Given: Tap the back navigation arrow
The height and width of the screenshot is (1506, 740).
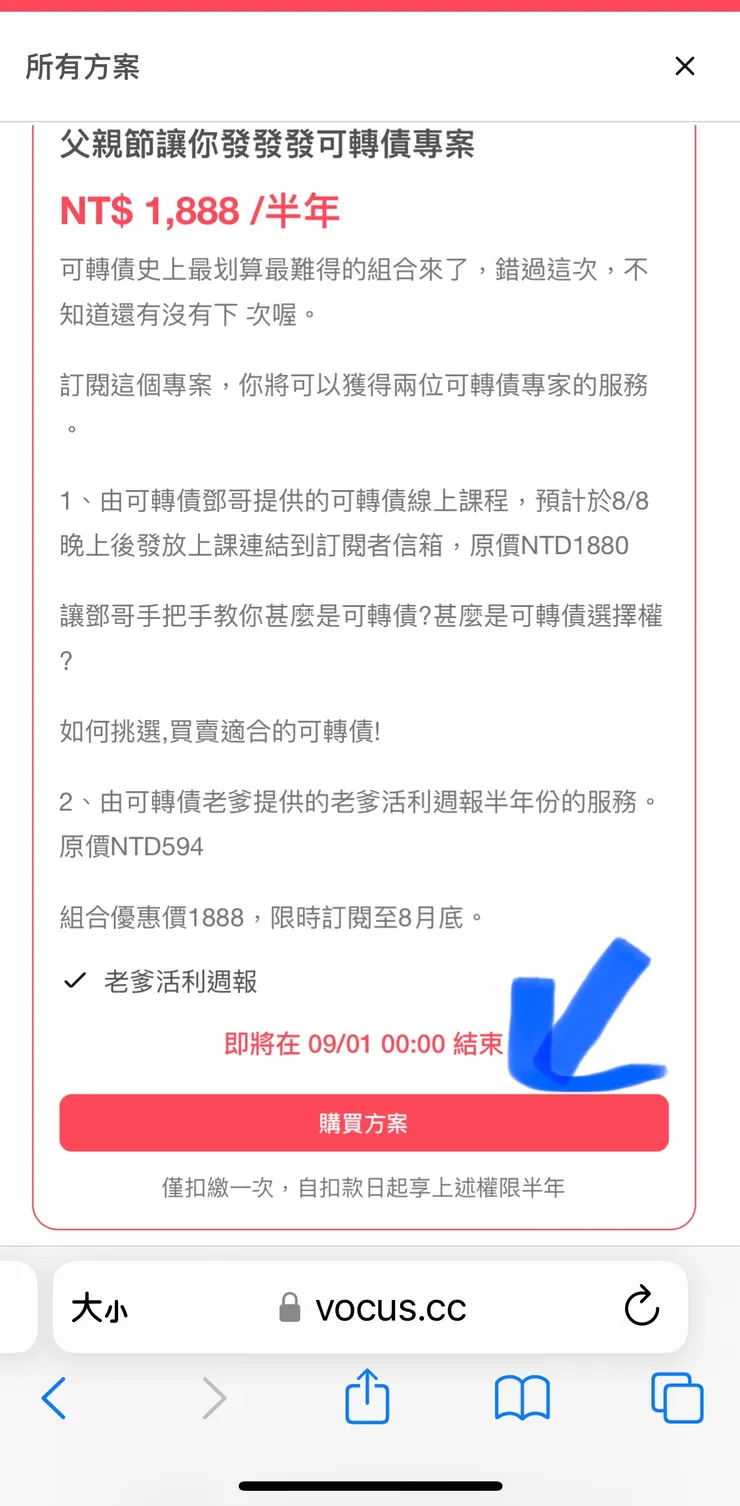Looking at the screenshot, I should (55, 1397).
